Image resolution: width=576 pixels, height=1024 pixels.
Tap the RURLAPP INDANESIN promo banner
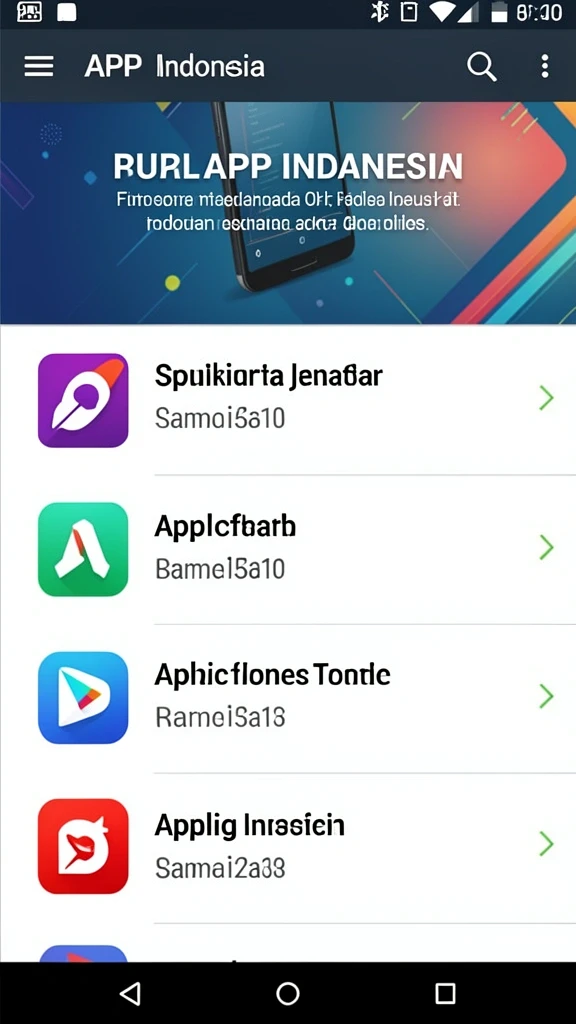click(288, 213)
